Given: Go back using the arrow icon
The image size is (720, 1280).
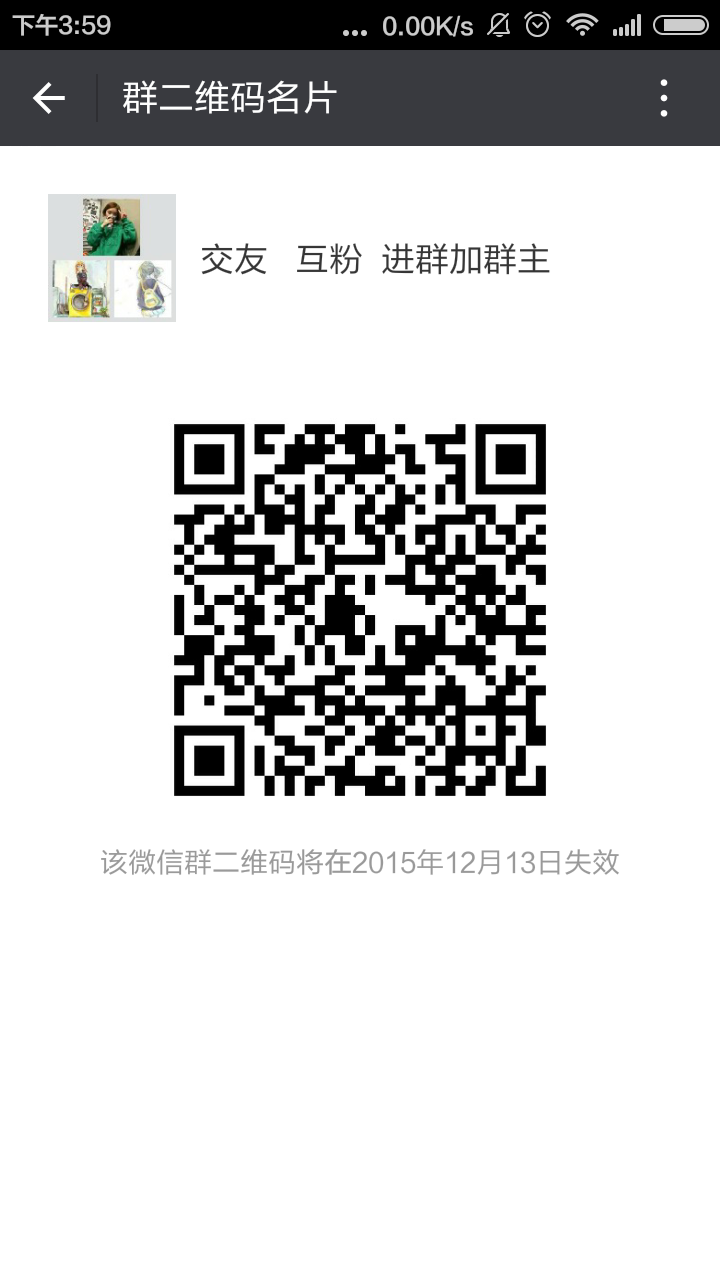Looking at the screenshot, I should tap(48, 98).
